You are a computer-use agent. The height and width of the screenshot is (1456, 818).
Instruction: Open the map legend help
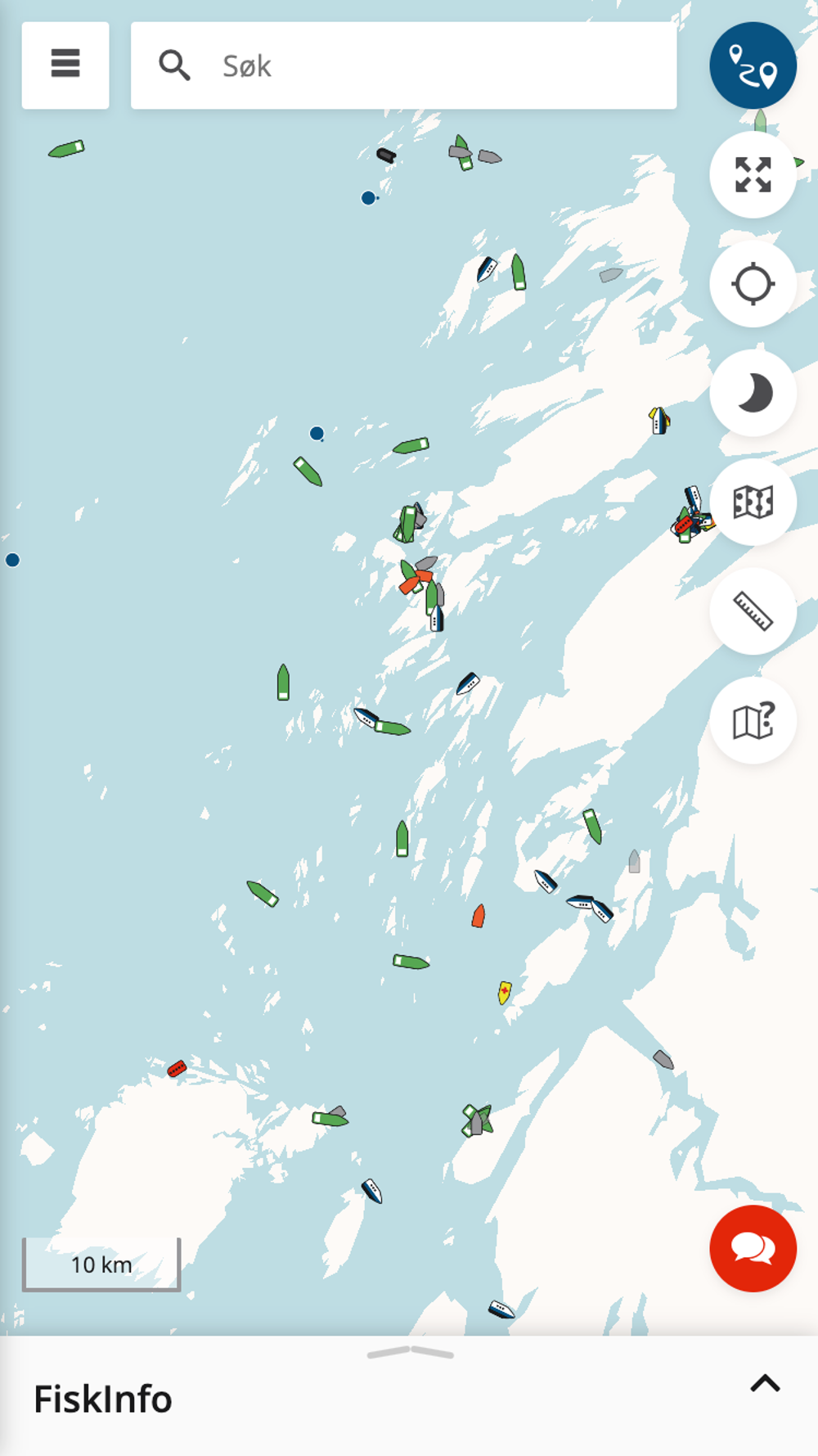[753, 720]
